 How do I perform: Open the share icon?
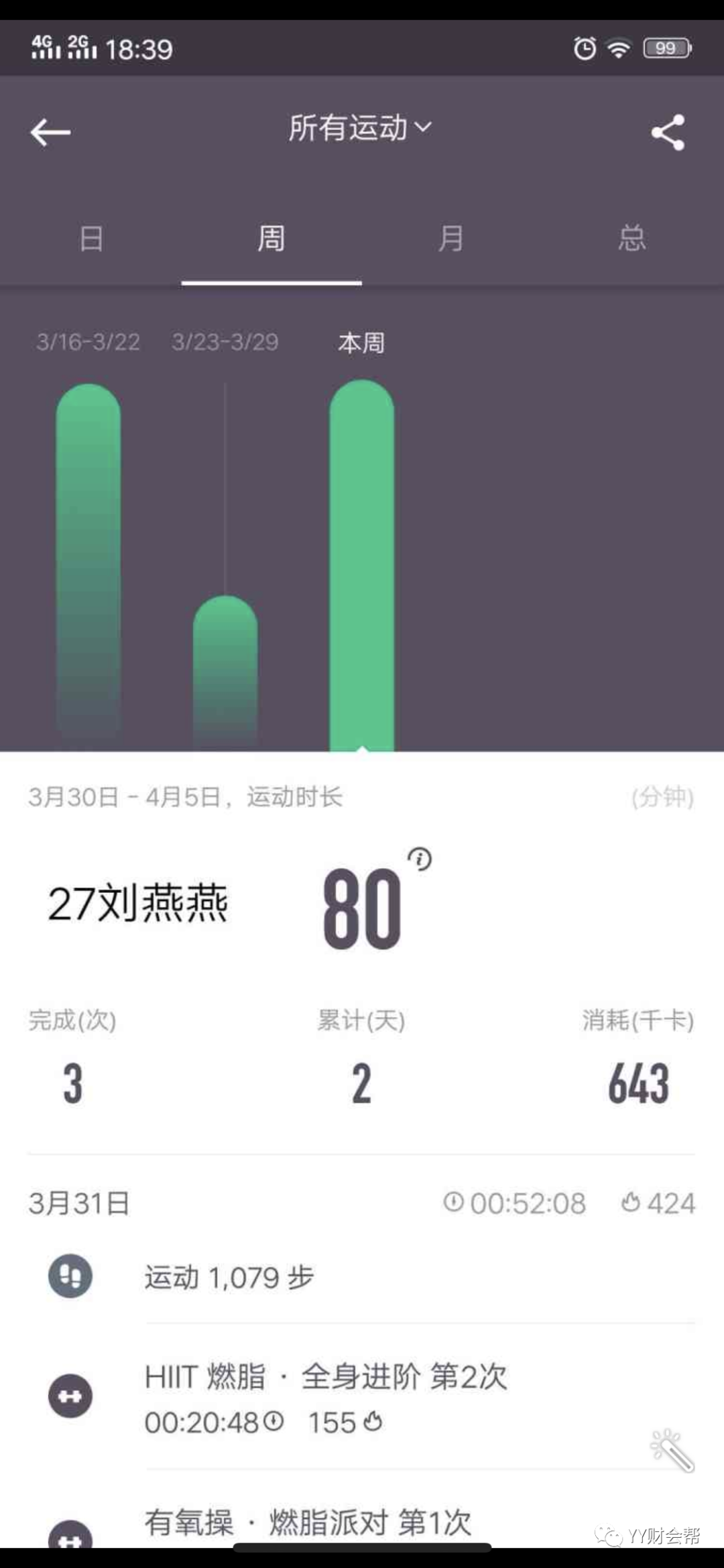click(668, 132)
